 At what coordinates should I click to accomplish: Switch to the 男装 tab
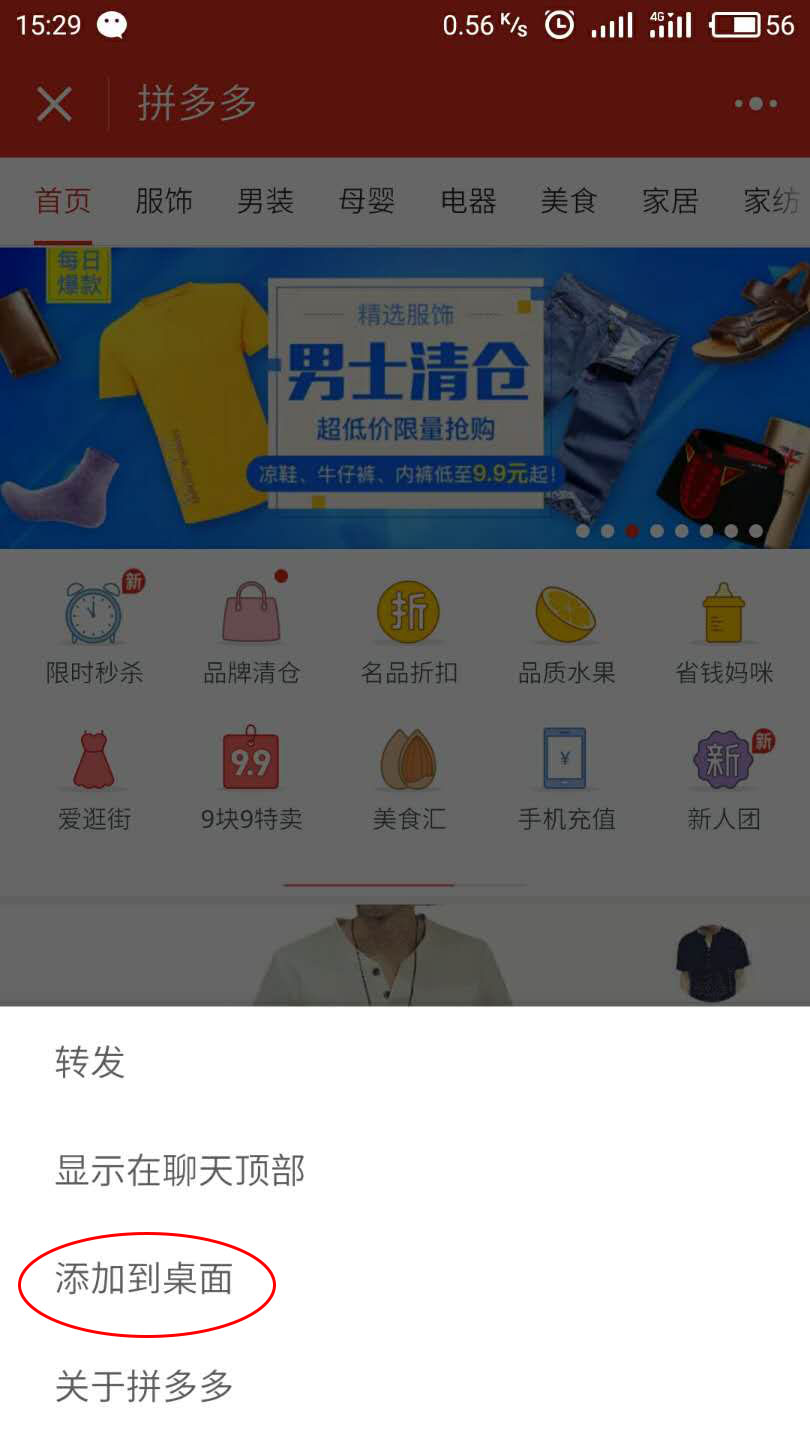tap(265, 202)
